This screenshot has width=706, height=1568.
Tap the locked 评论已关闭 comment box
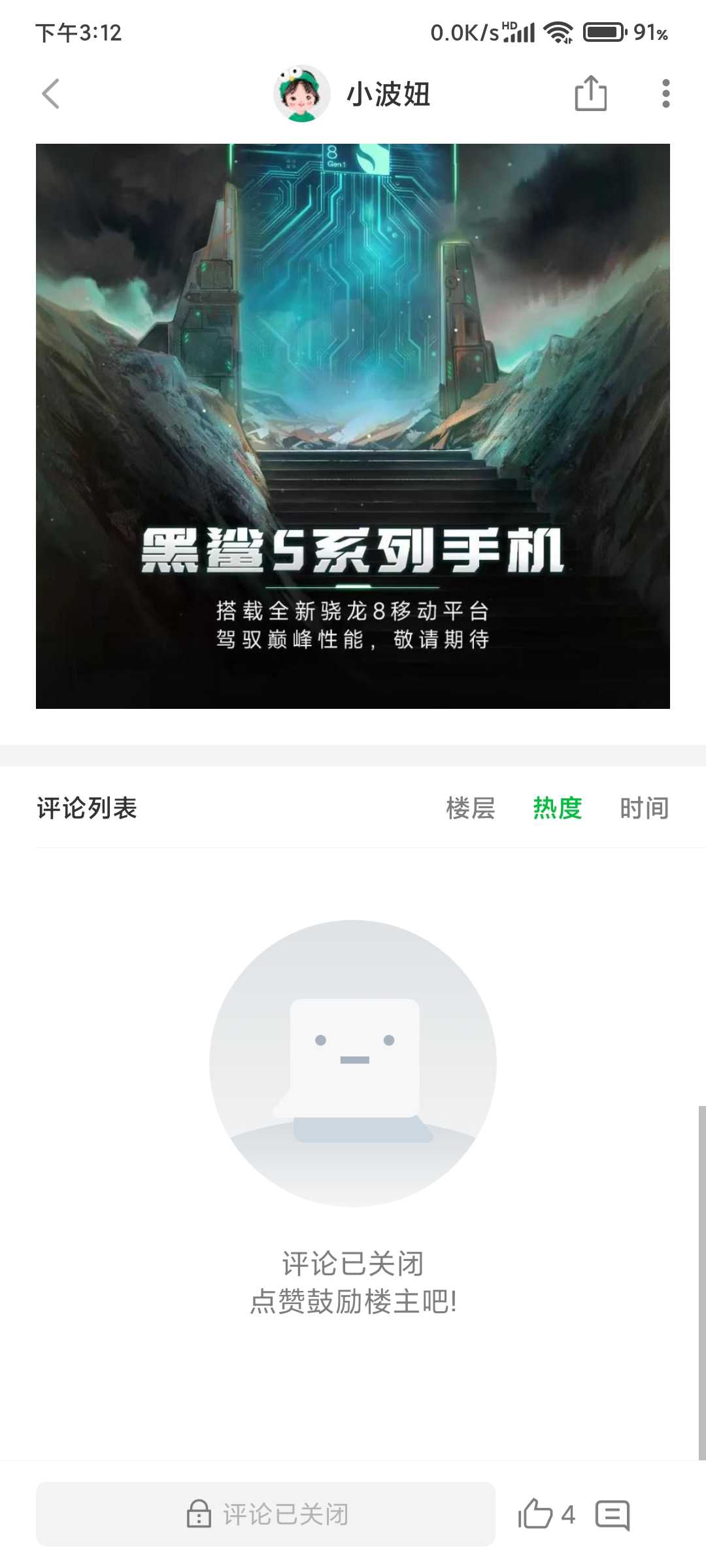click(265, 1514)
